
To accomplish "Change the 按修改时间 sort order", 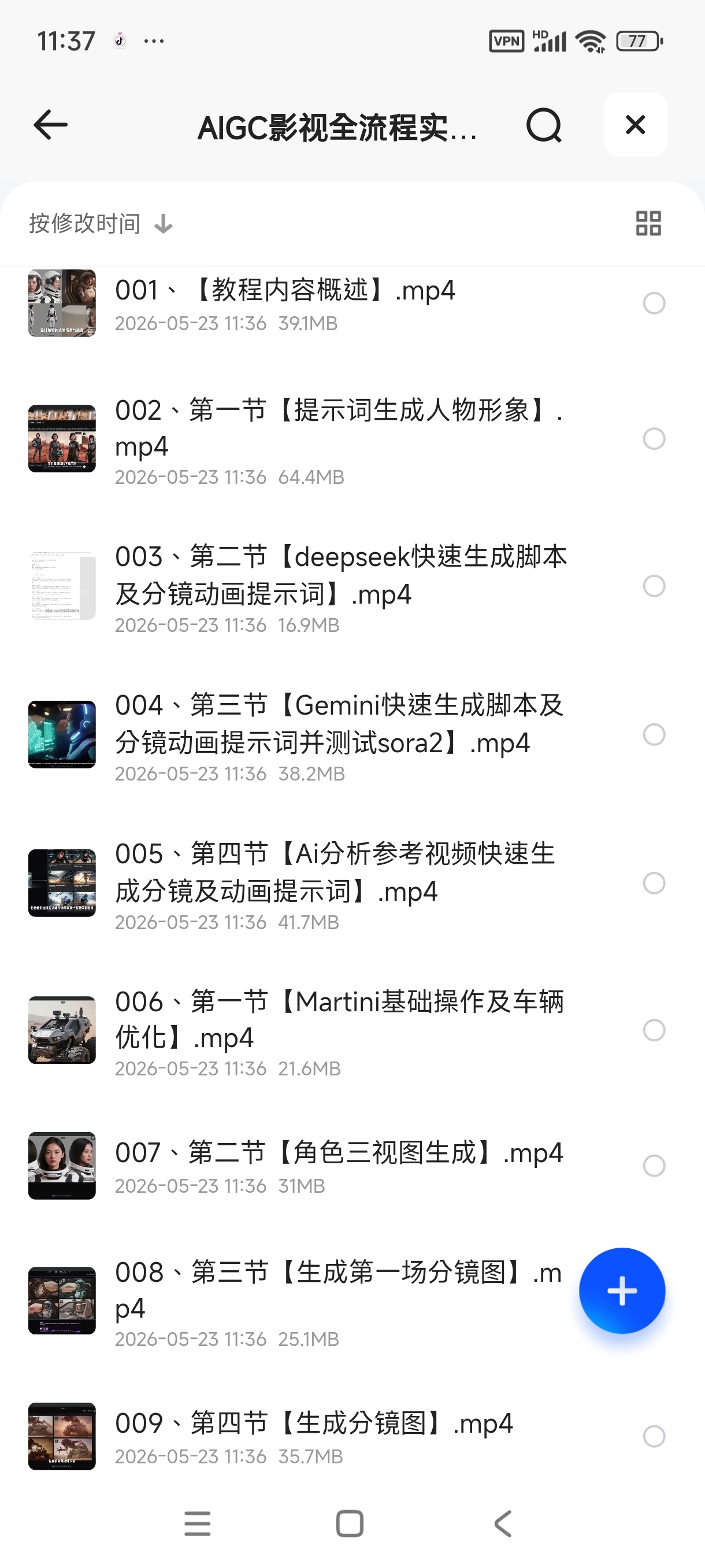I will click(101, 223).
